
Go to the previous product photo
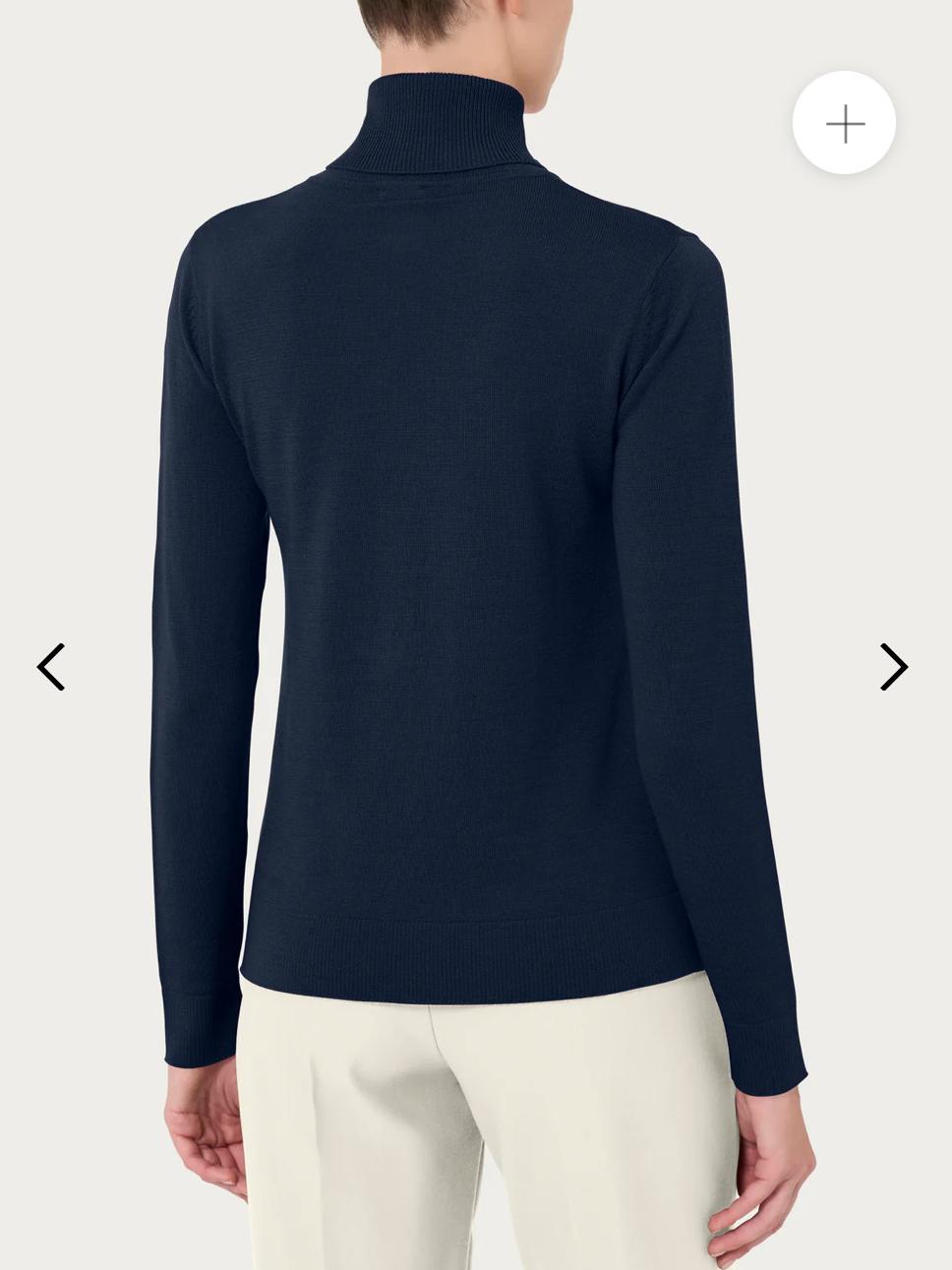[51, 667]
